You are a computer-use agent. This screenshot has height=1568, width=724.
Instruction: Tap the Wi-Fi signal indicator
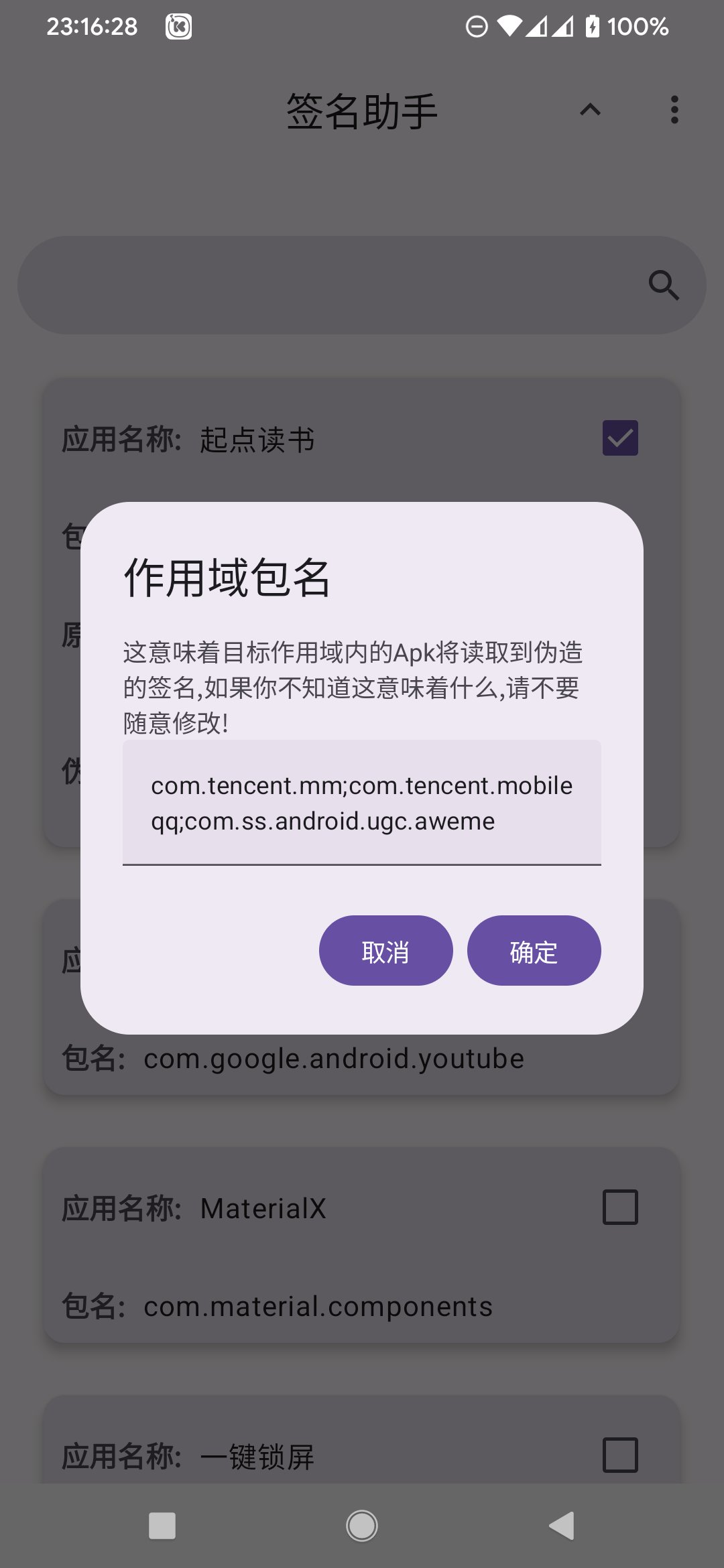[x=511, y=27]
